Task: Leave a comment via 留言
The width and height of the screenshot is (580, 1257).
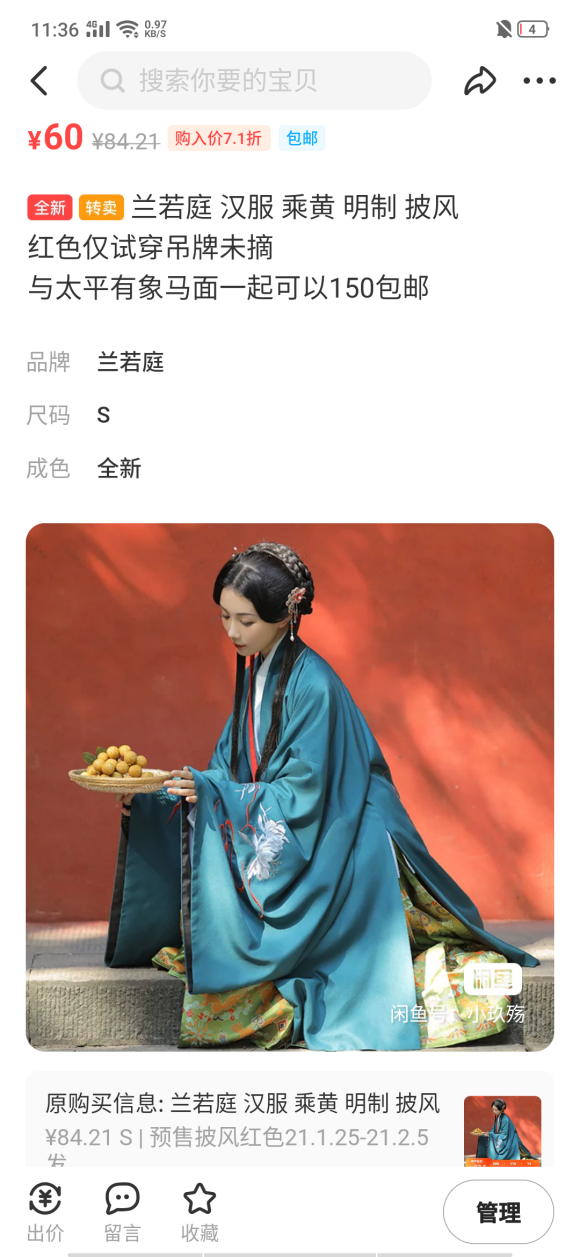Action: click(x=122, y=1211)
